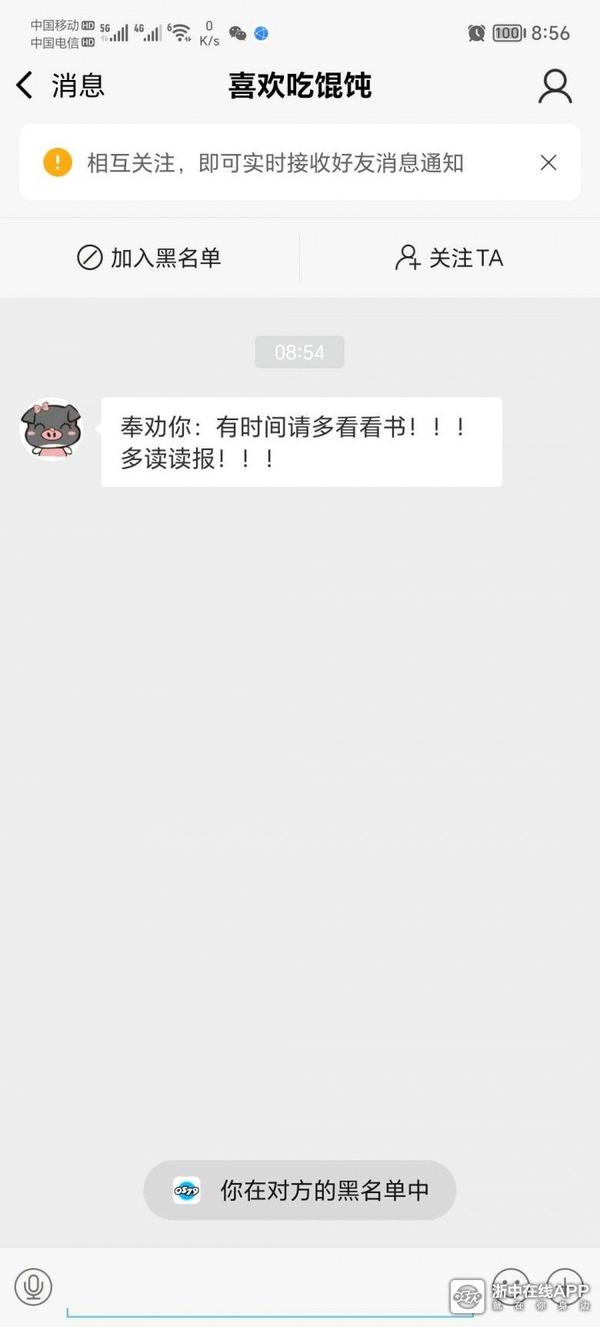Go back to the 消息 list
The height and width of the screenshot is (1327, 600).
58,86
